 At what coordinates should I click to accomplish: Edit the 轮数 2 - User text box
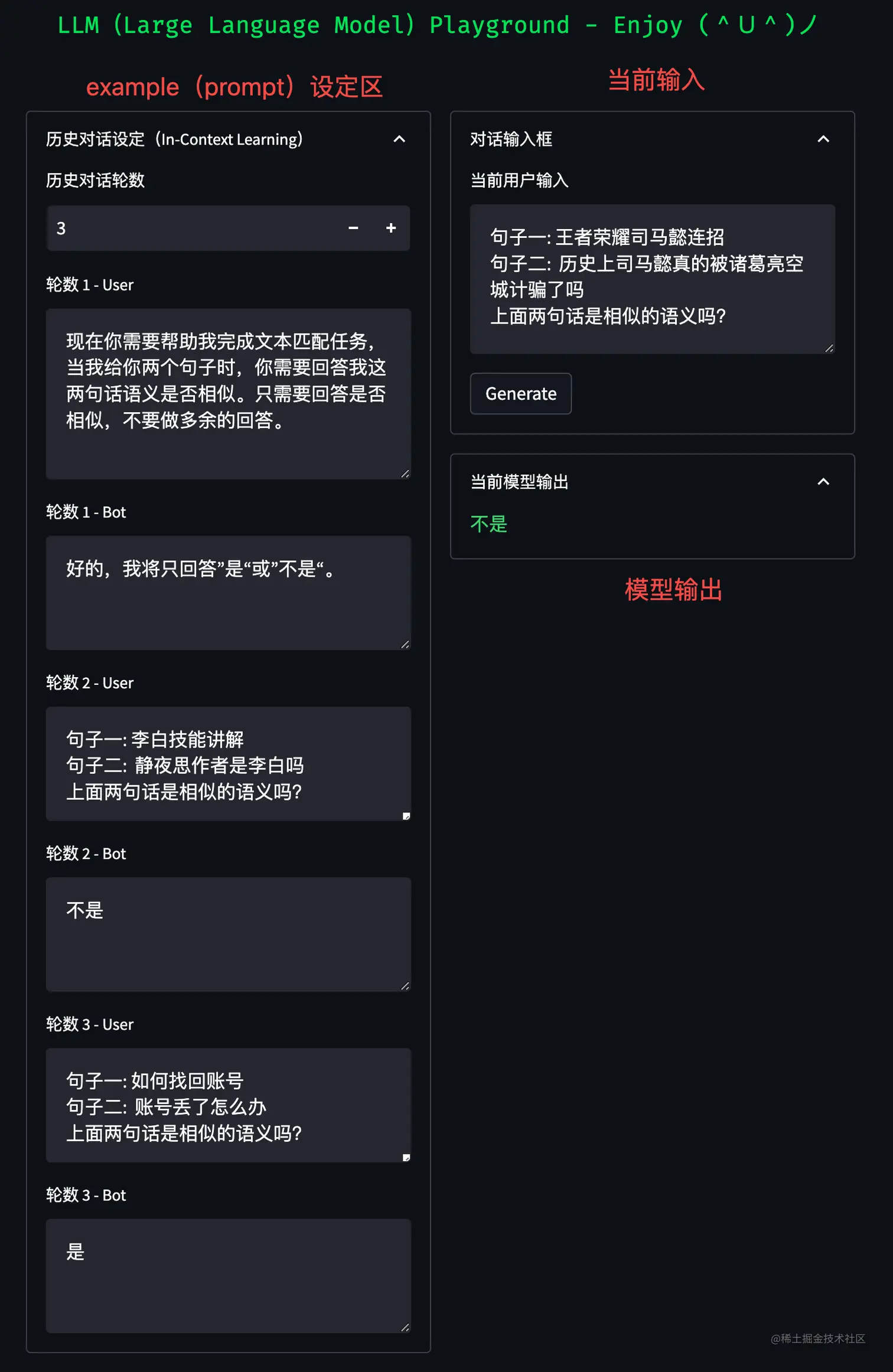[228, 763]
